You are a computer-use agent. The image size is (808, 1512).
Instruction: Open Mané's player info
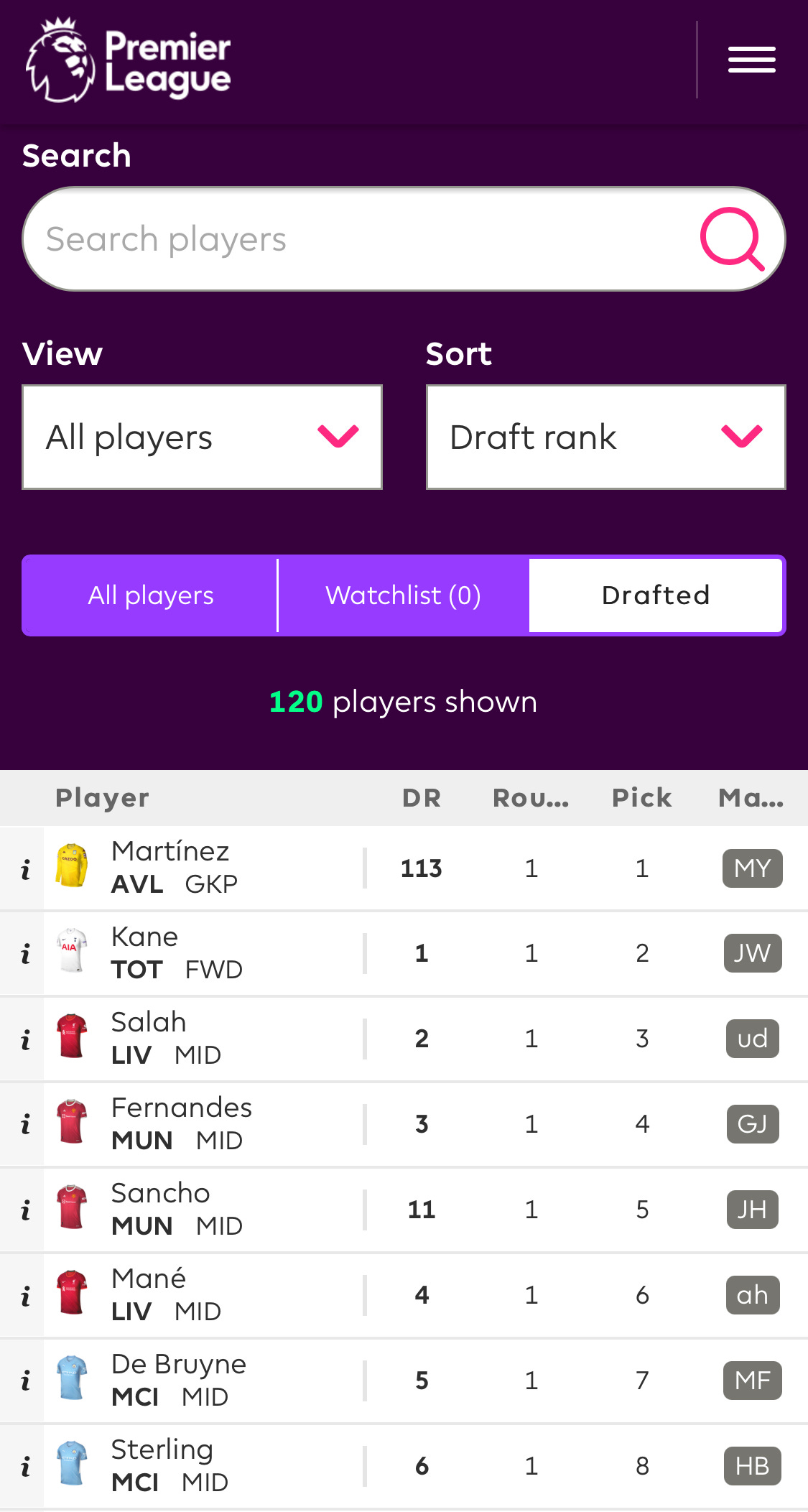click(25, 1296)
